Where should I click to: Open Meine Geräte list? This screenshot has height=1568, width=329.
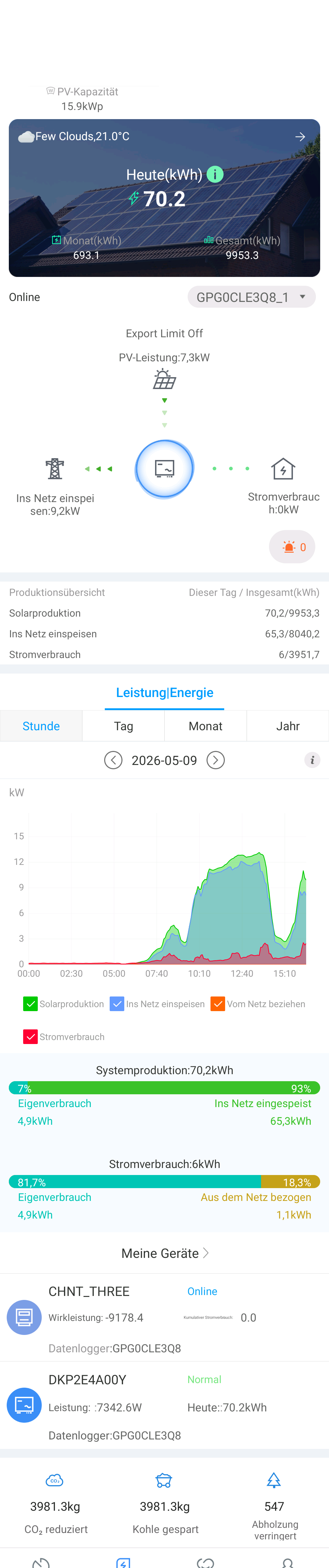pos(164,1253)
